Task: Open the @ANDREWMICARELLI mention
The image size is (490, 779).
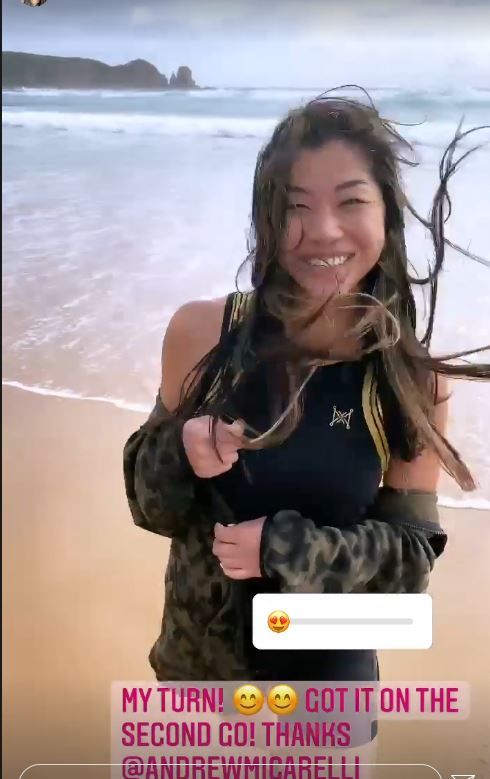Action: click(x=241, y=766)
